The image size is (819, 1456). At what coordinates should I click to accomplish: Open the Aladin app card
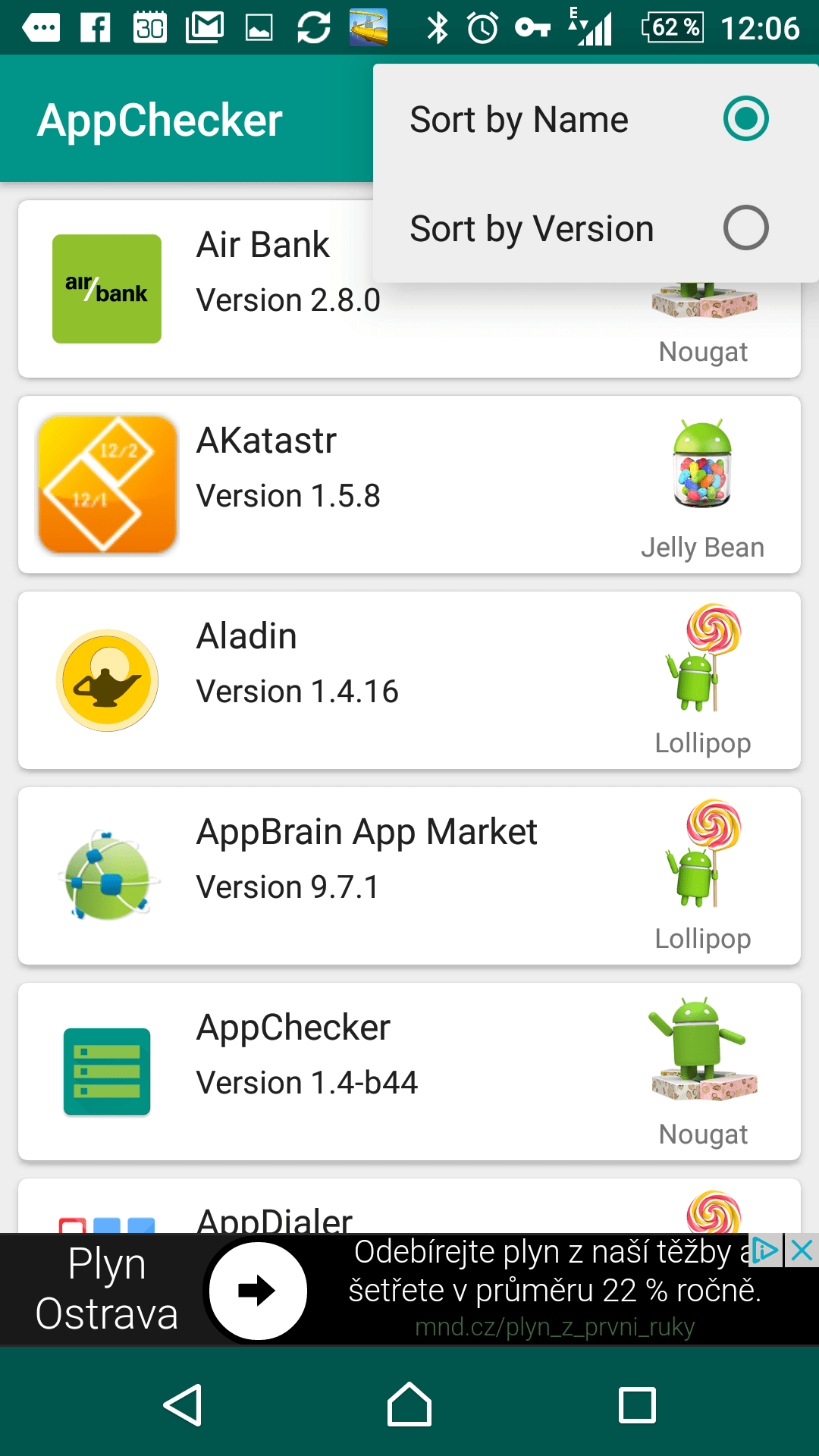(x=409, y=680)
